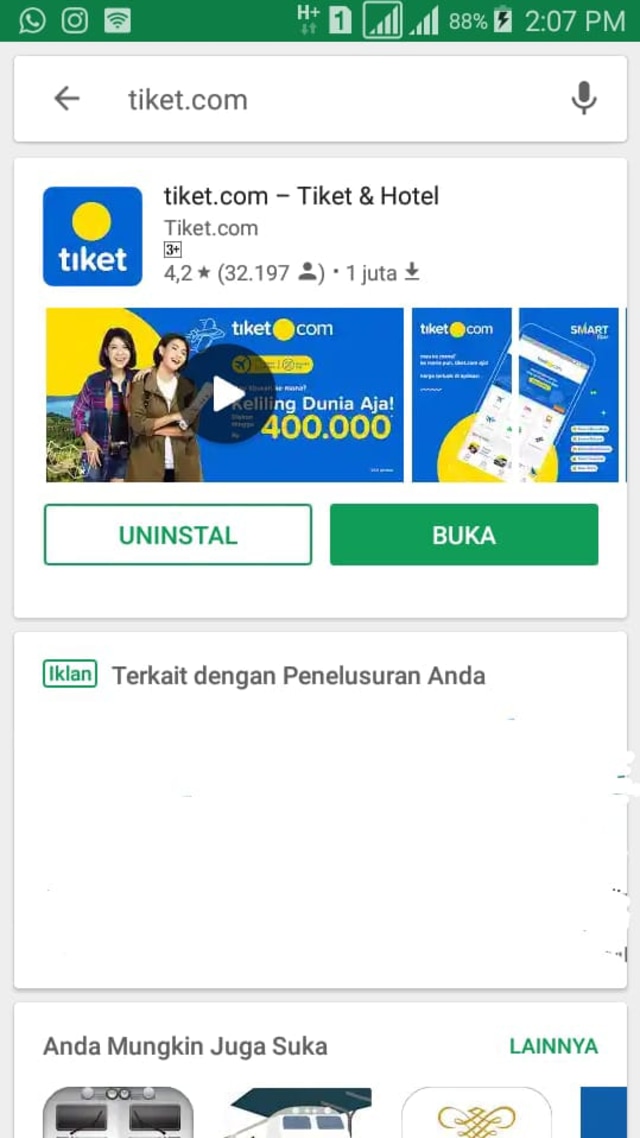The height and width of the screenshot is (1138, 640).
Task: Go back with the arrow icon
Action: 66,99
